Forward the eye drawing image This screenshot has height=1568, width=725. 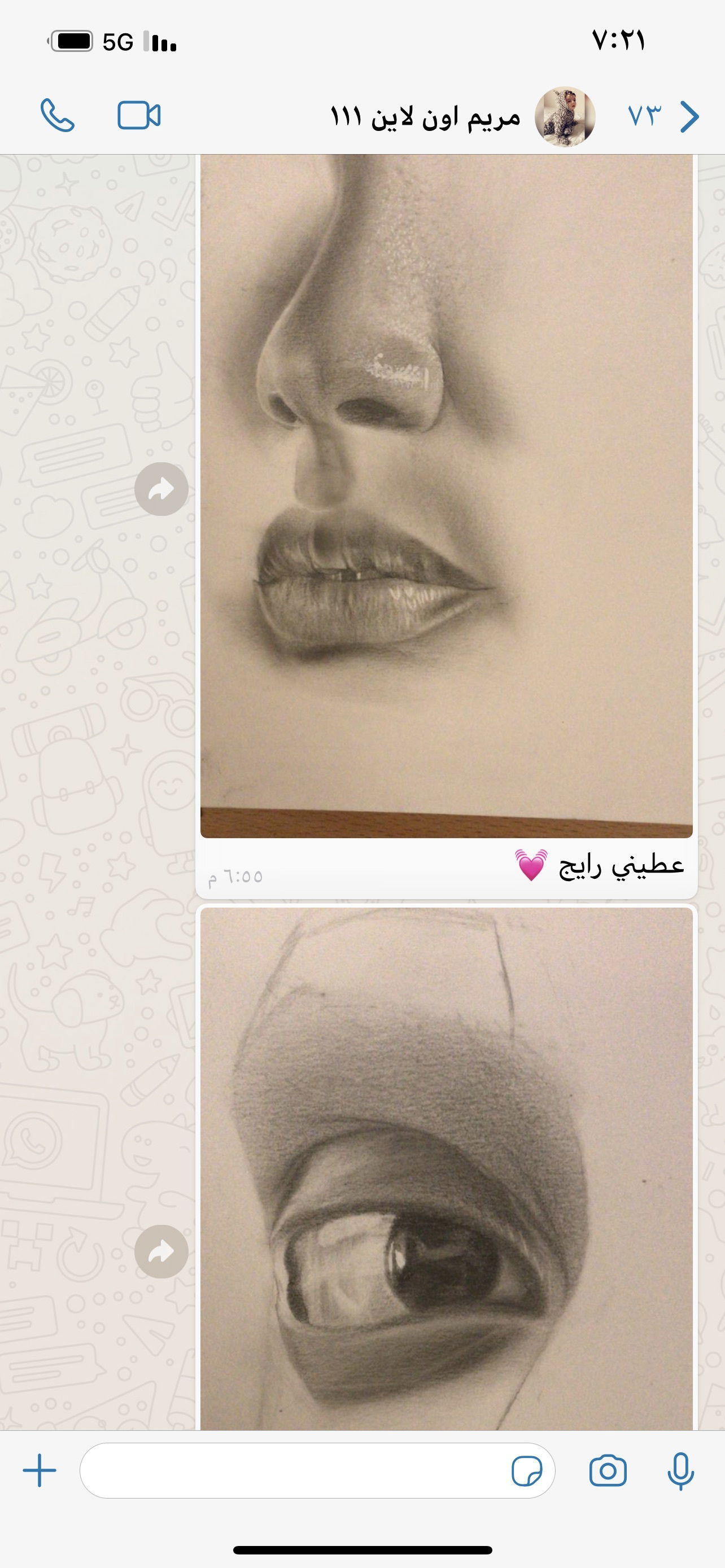point(161,1251)
